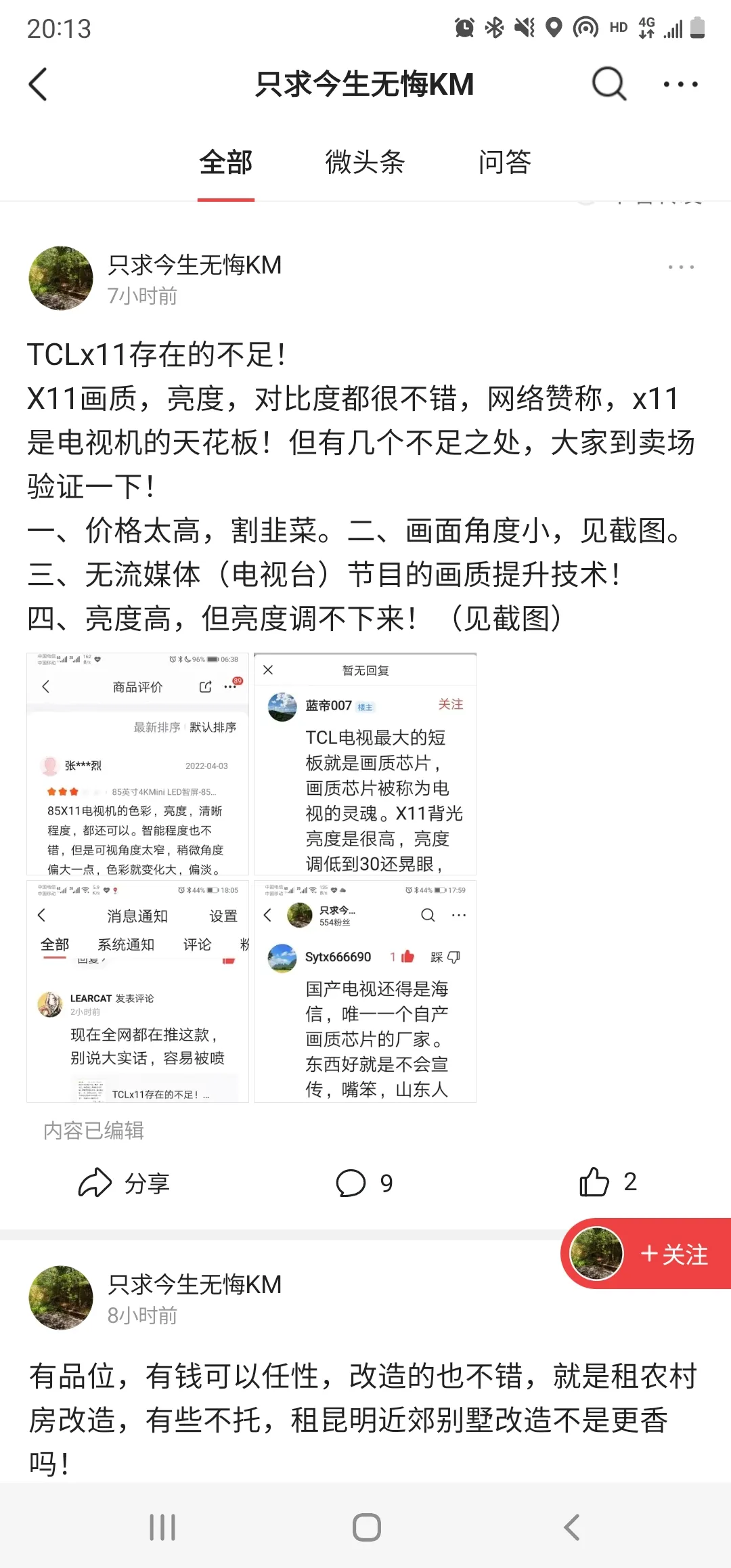731x1568 pixels.
Task: Switch to the 问答 tab
Action: 504,162
